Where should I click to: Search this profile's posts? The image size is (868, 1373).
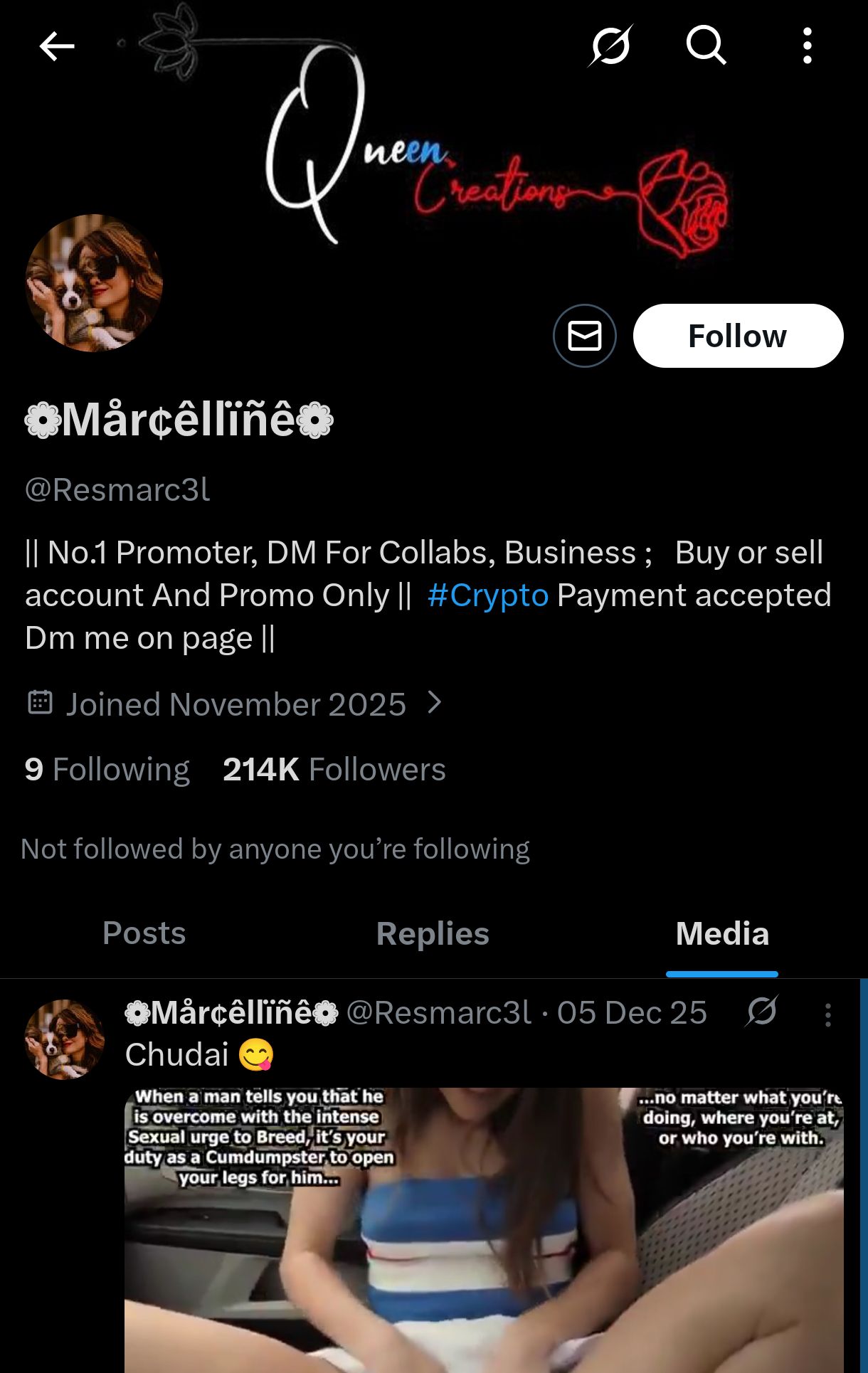pos(706,47)
